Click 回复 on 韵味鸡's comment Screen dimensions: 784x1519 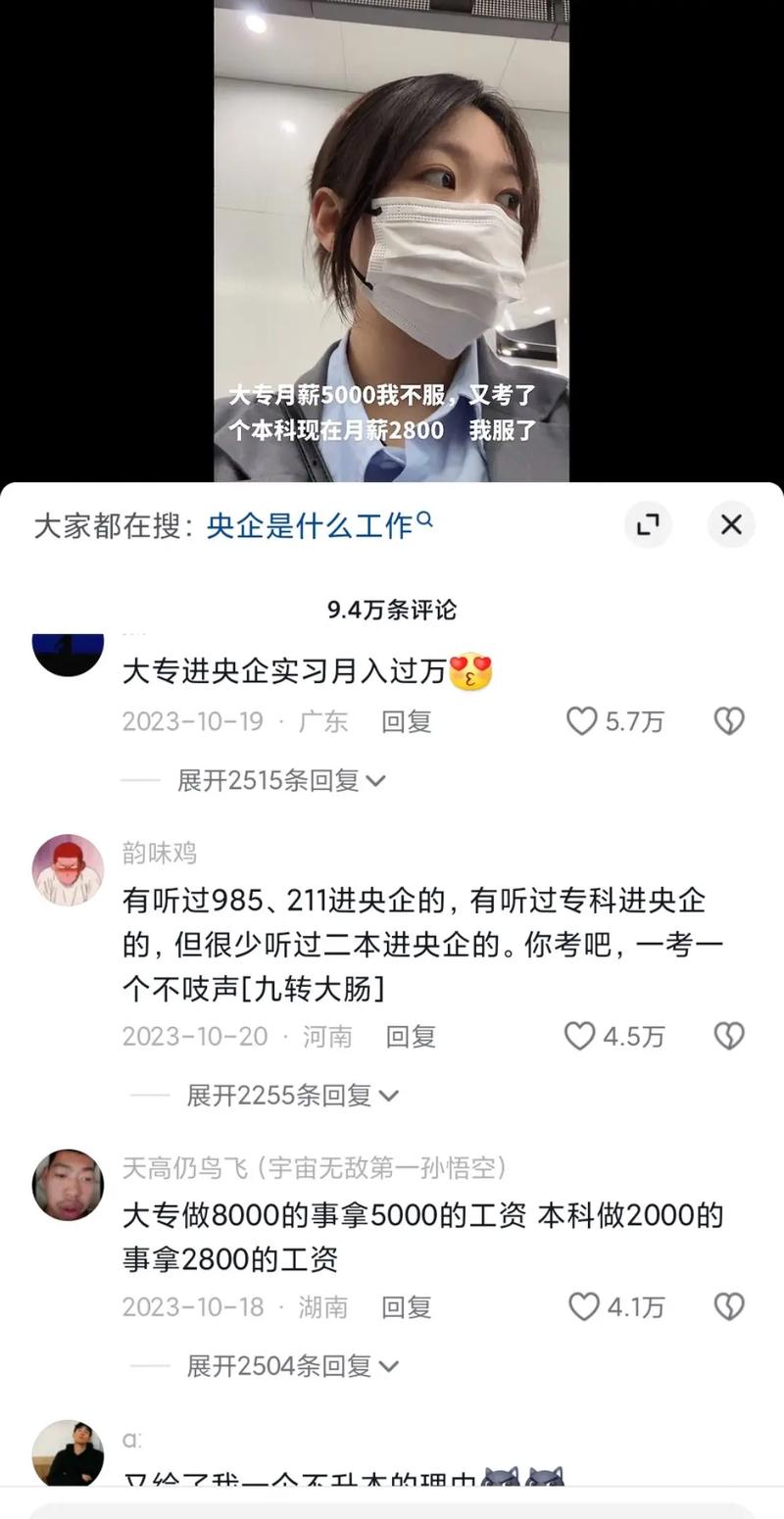410,1036
